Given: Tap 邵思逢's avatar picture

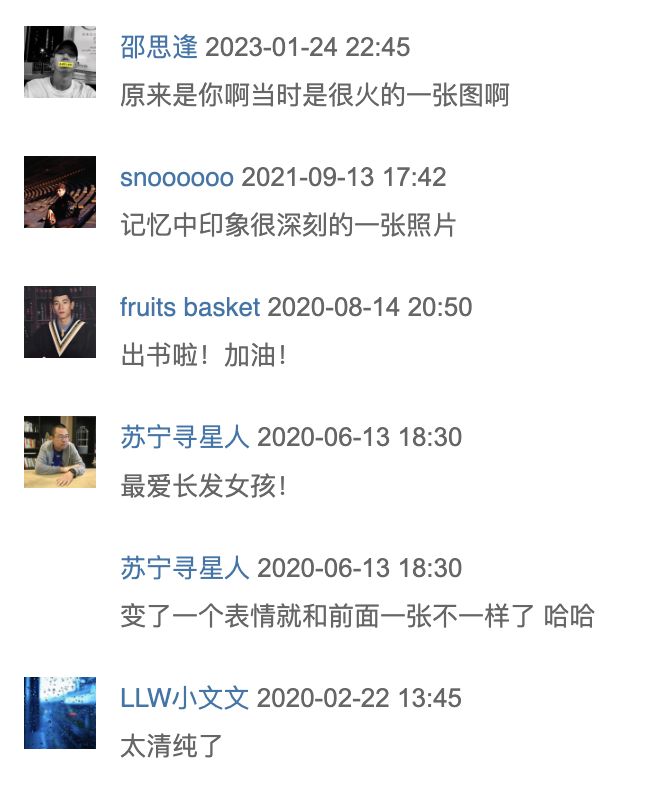Looking at the screenshot, I should point(60,62).
